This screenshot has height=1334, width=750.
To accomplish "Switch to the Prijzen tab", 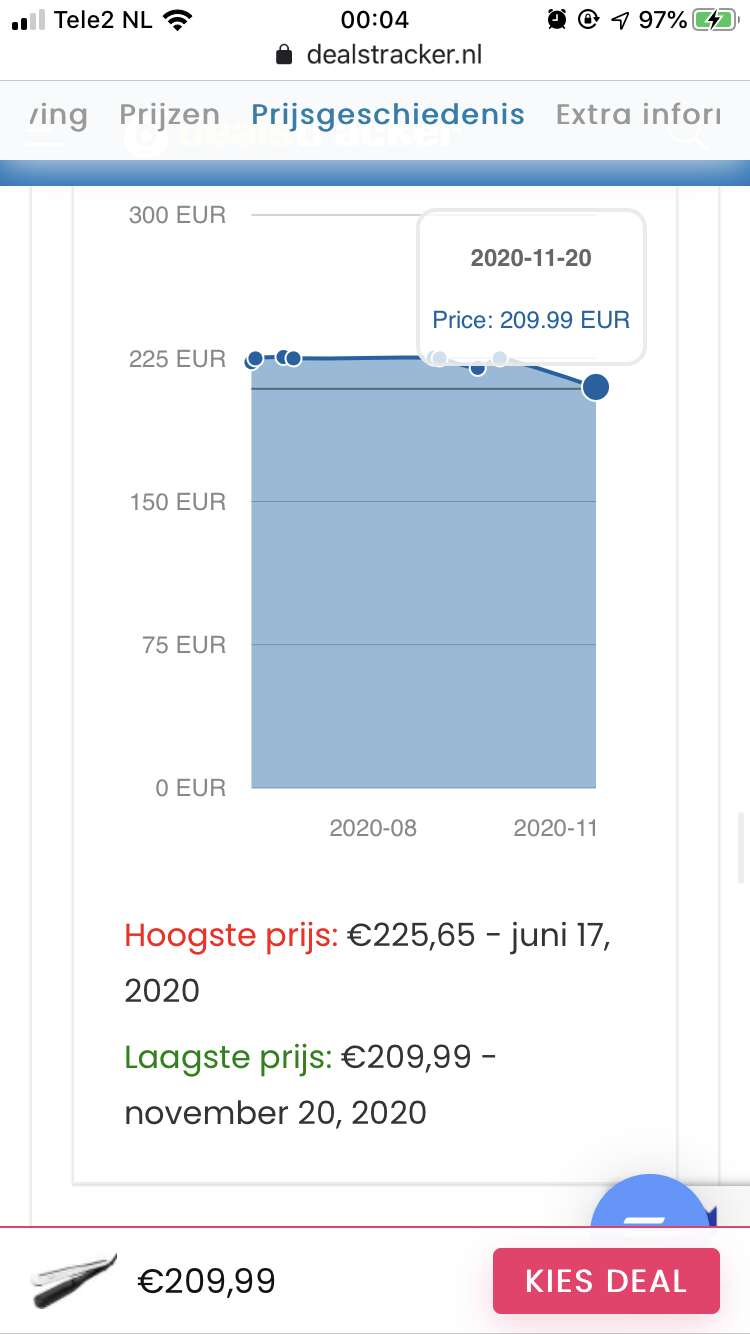I will pos(169,115).
